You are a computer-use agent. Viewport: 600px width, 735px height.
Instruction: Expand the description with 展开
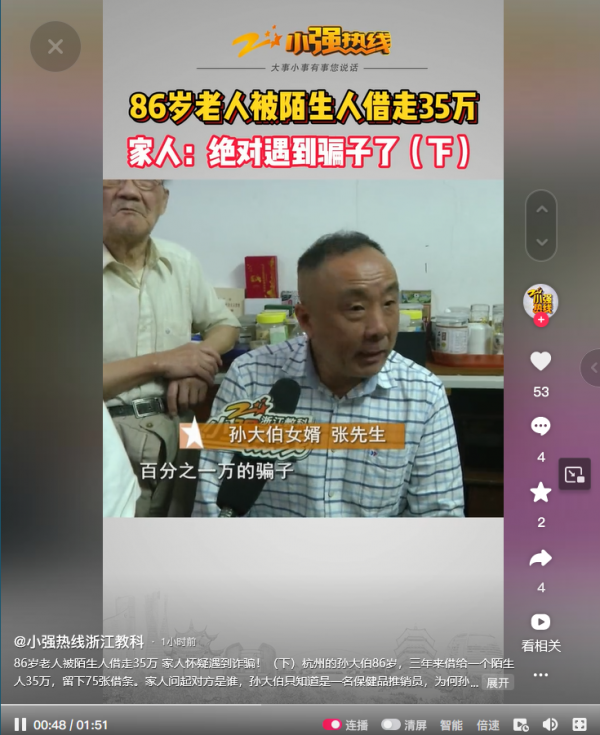pyautogui.click(x=497, y=683)
